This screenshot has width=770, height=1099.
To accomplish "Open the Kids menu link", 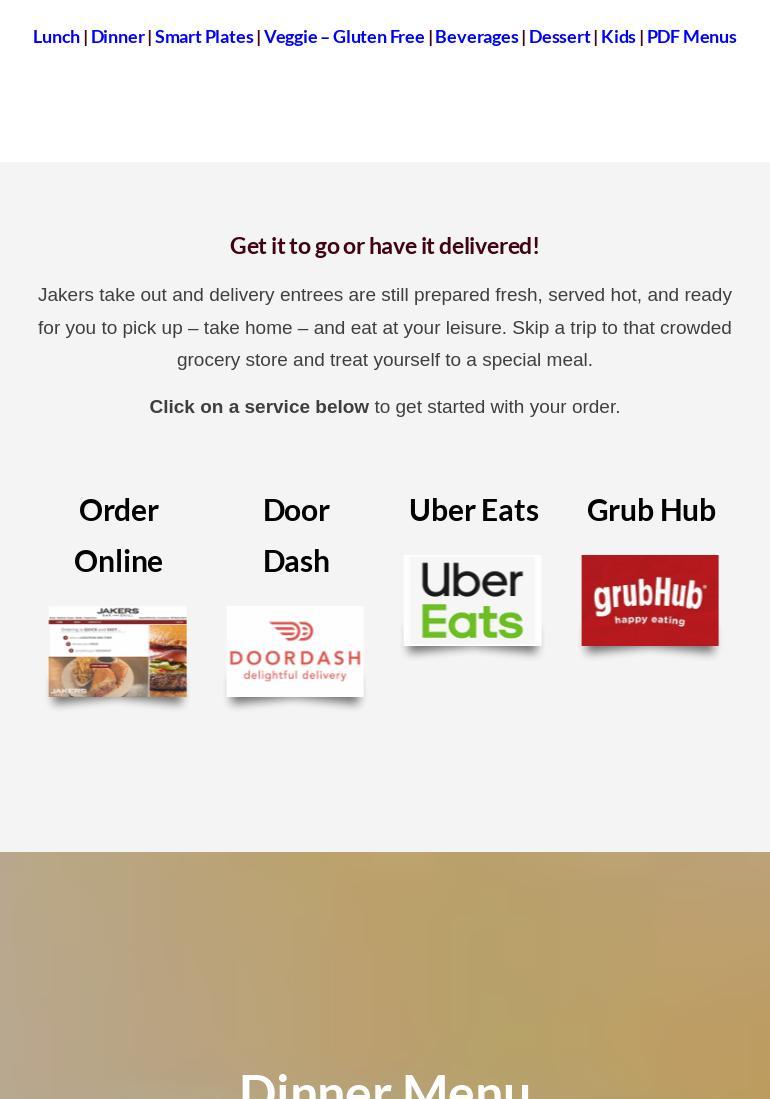I will point(618,37).
